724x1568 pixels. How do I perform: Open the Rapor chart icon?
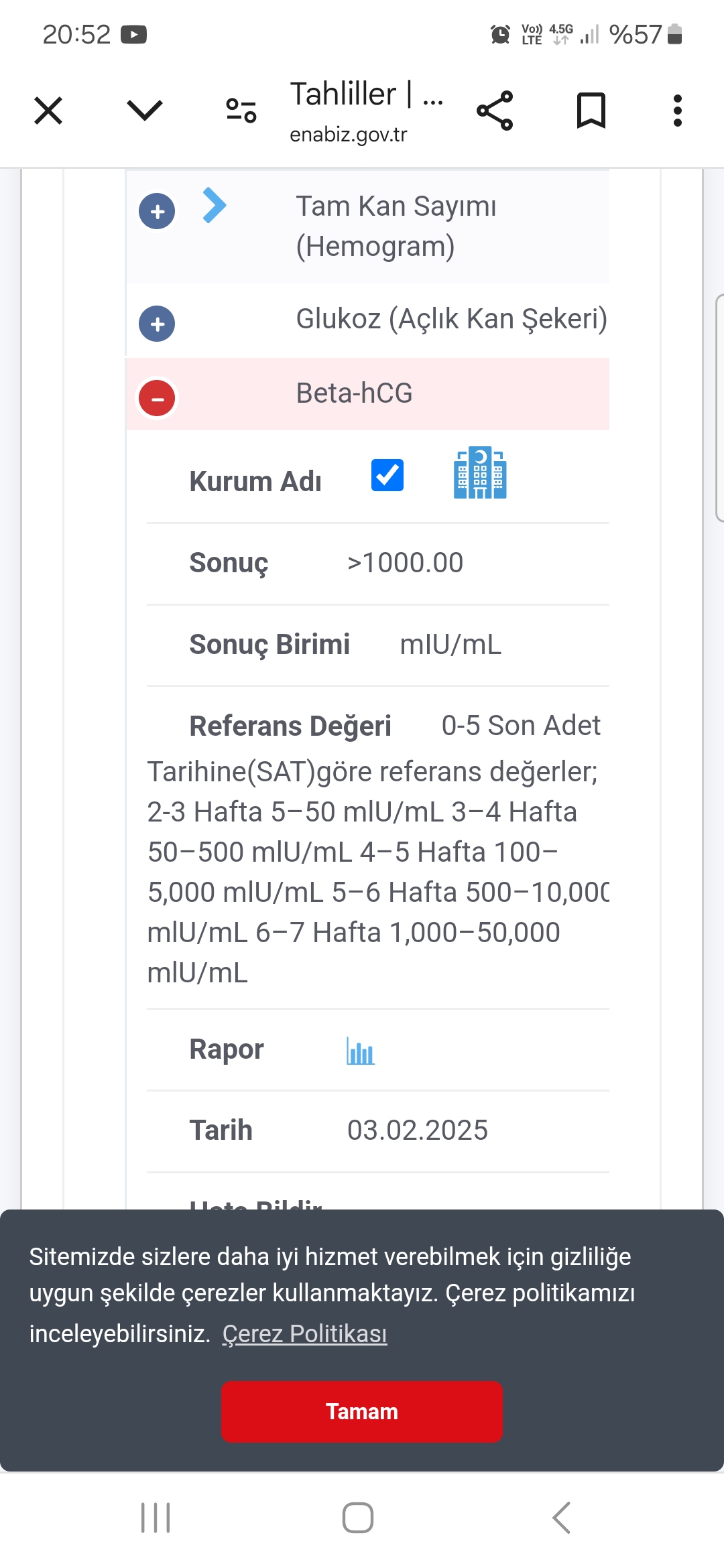(361, 1051)
